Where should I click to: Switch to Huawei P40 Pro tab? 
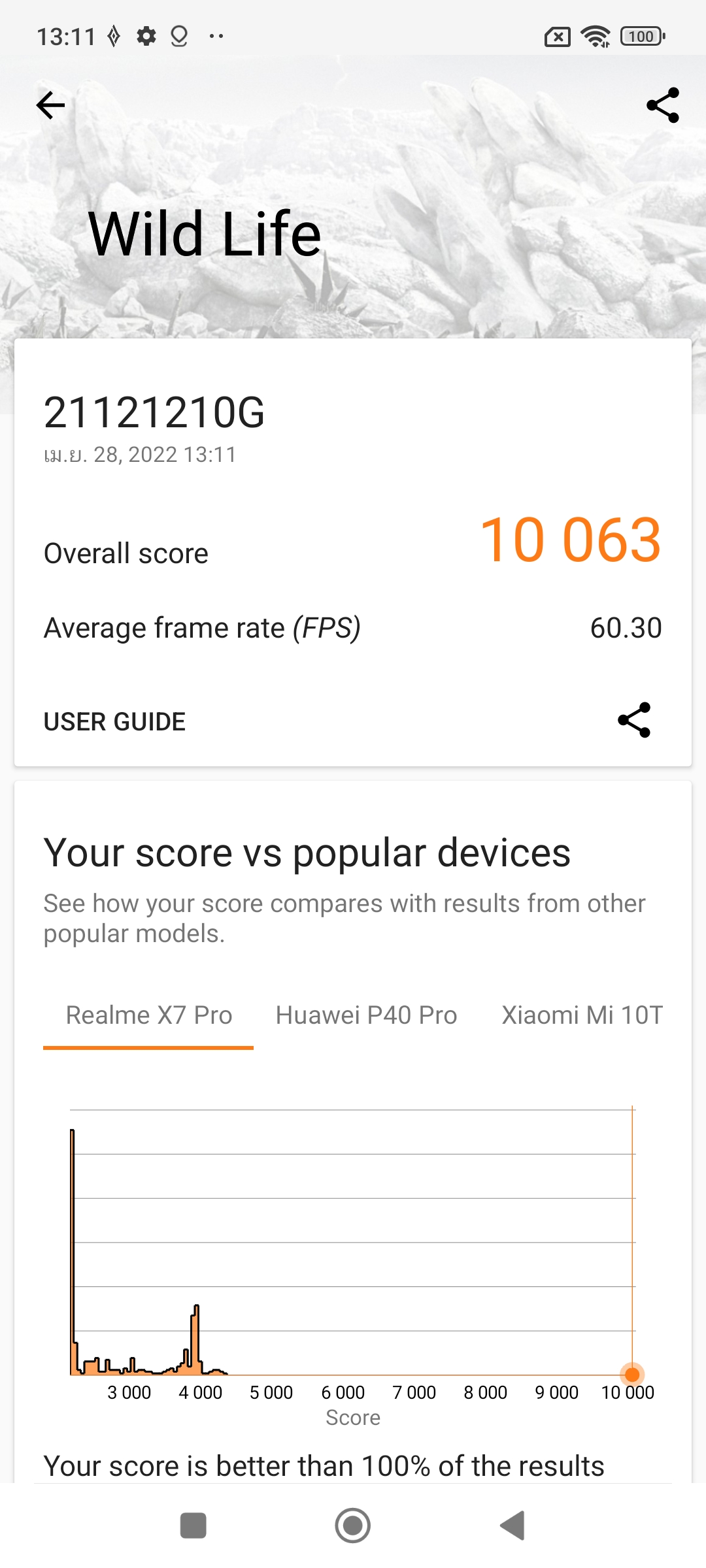coord(366,1015)
